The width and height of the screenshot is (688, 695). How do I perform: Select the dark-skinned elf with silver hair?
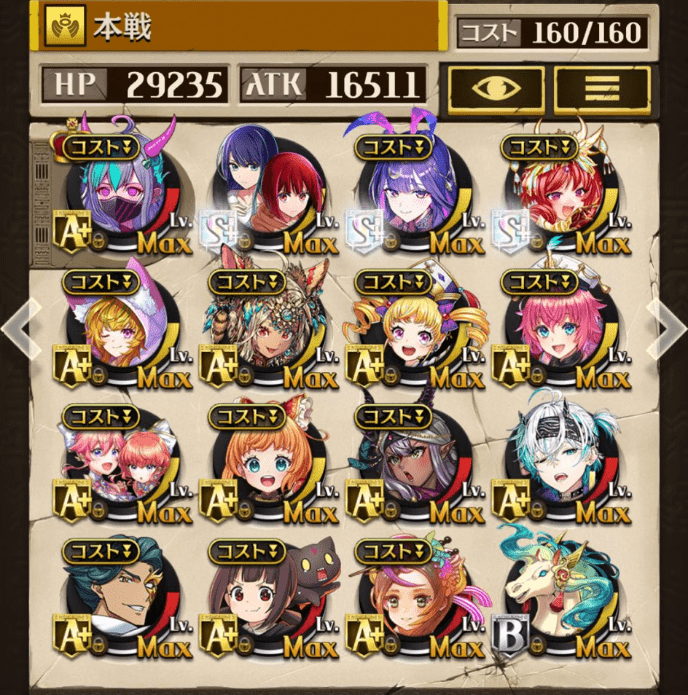pyautogui.click(x=405, y=463)
